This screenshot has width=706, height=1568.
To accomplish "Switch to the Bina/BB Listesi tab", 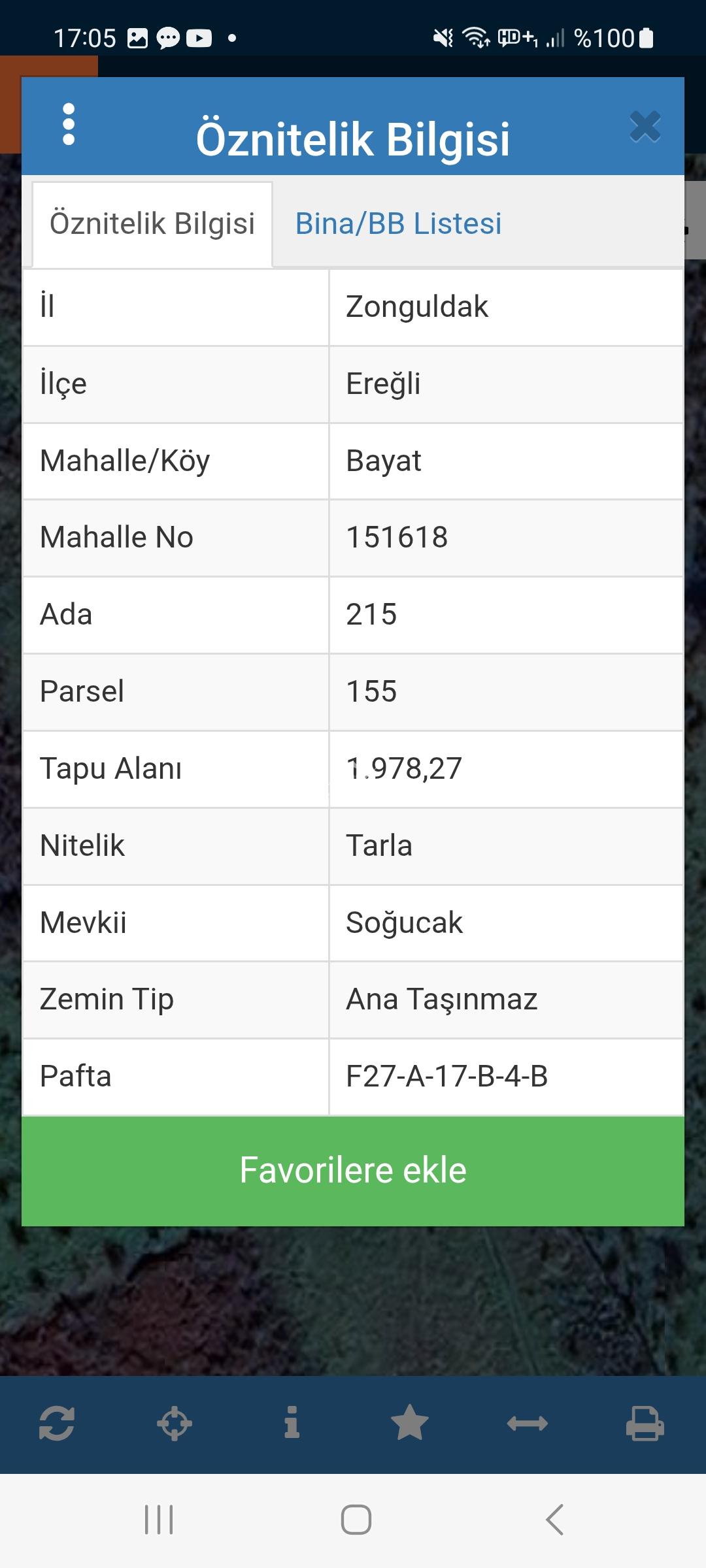I will click(x=398, y=223).
